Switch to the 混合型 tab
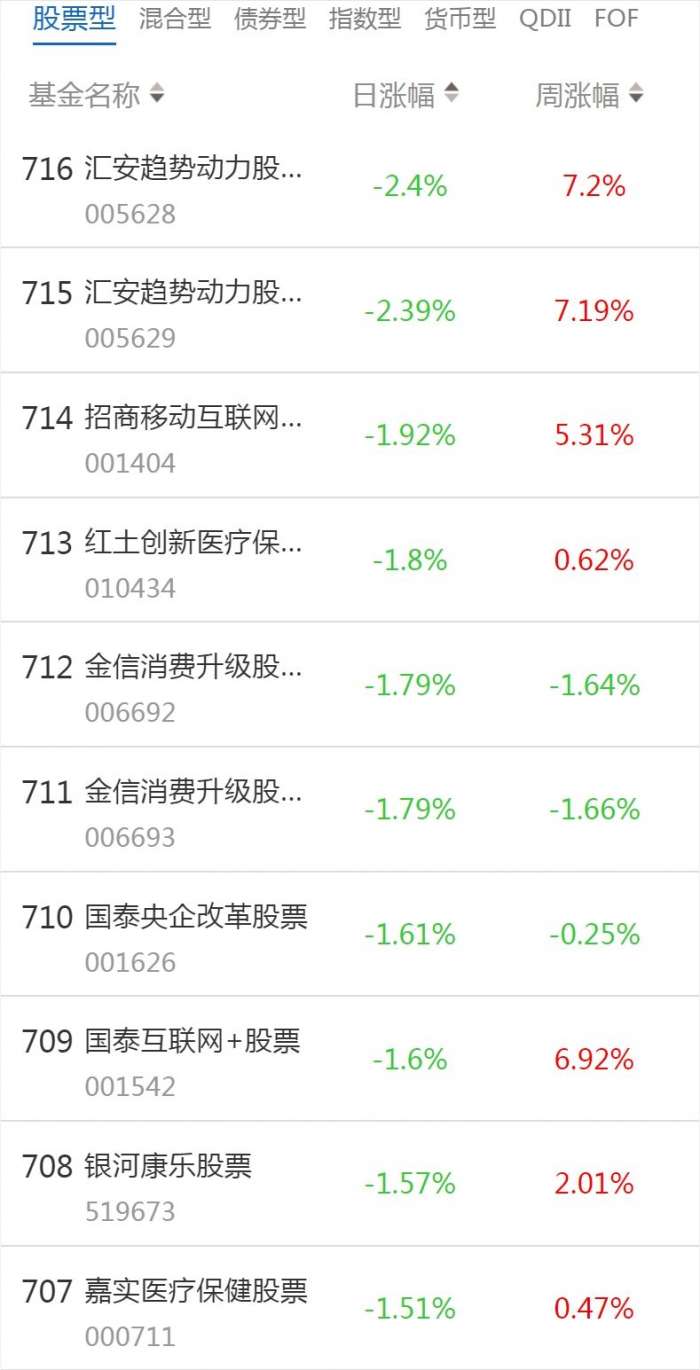Viewport: 700px width, 1370px height. 175,18
